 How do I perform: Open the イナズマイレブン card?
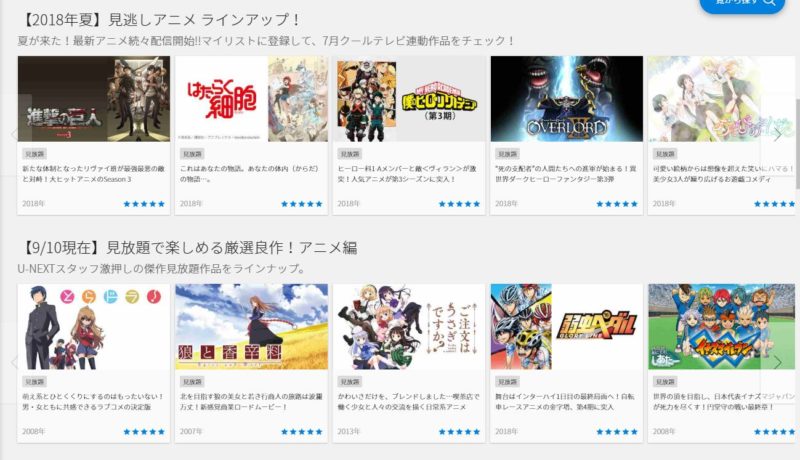pos(715,328)
